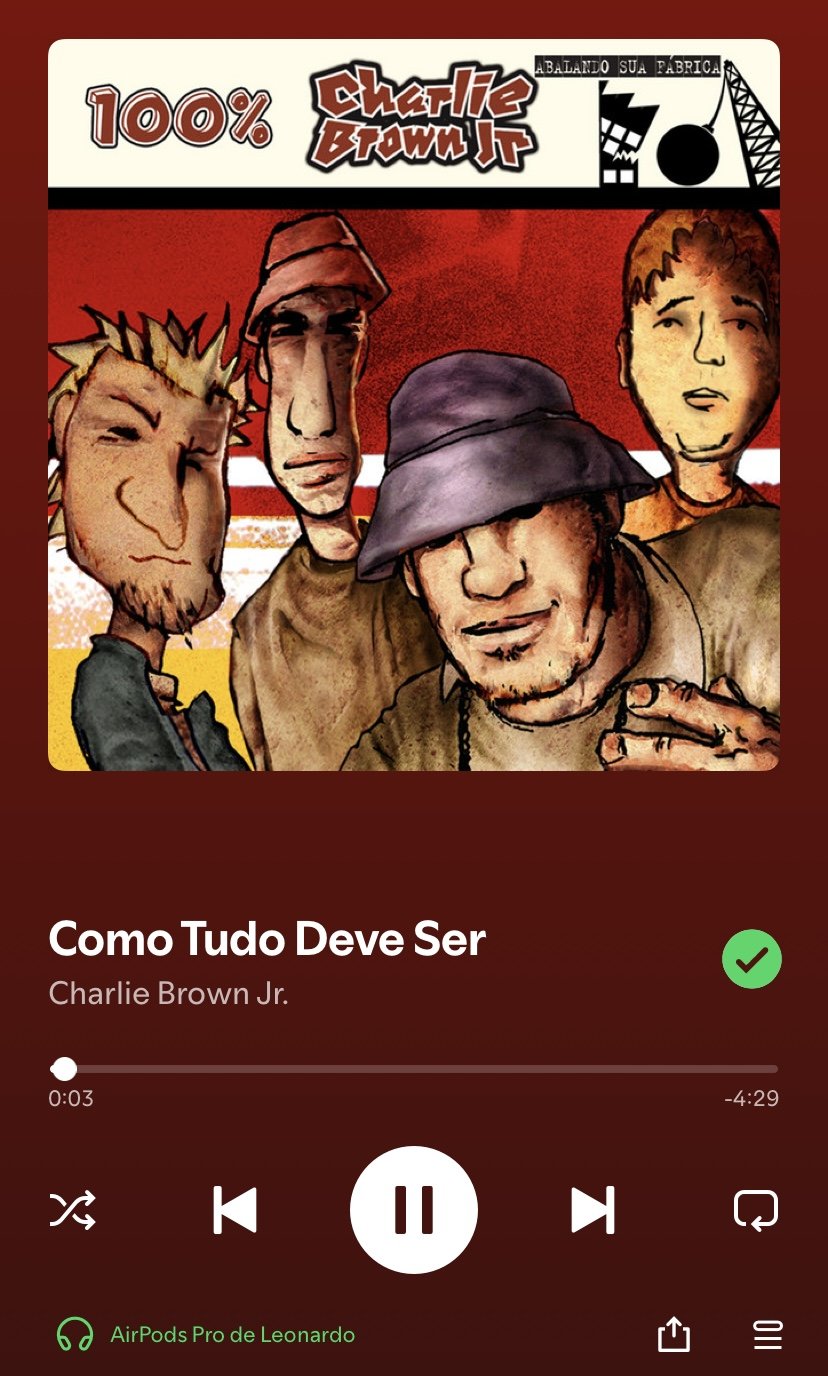Enable shuffle playback
This screenshot has height=1376, width=828.
pyautogui.click(x=73, y=1210)
